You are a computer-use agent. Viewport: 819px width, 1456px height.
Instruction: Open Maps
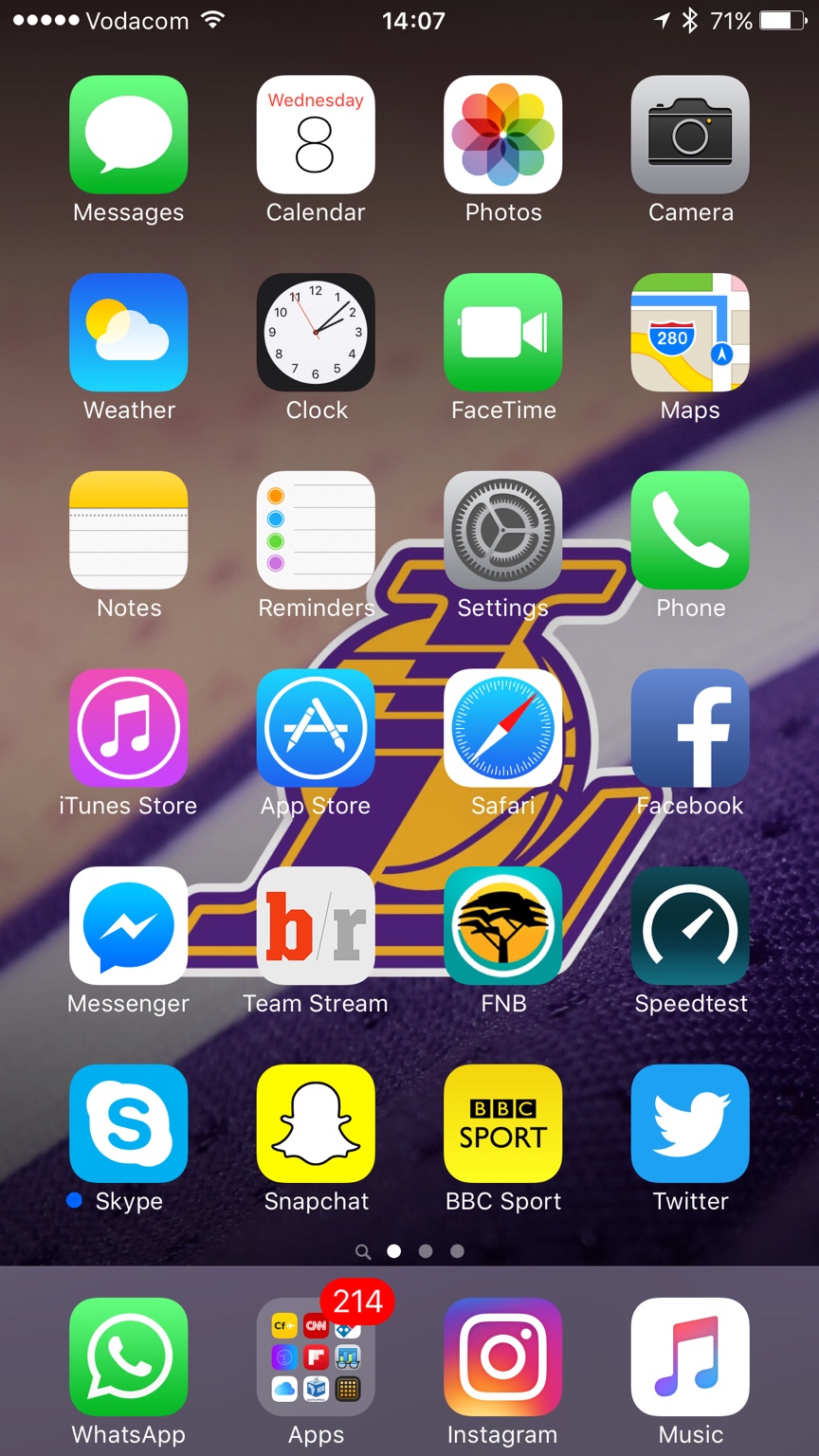click(690, 333)
